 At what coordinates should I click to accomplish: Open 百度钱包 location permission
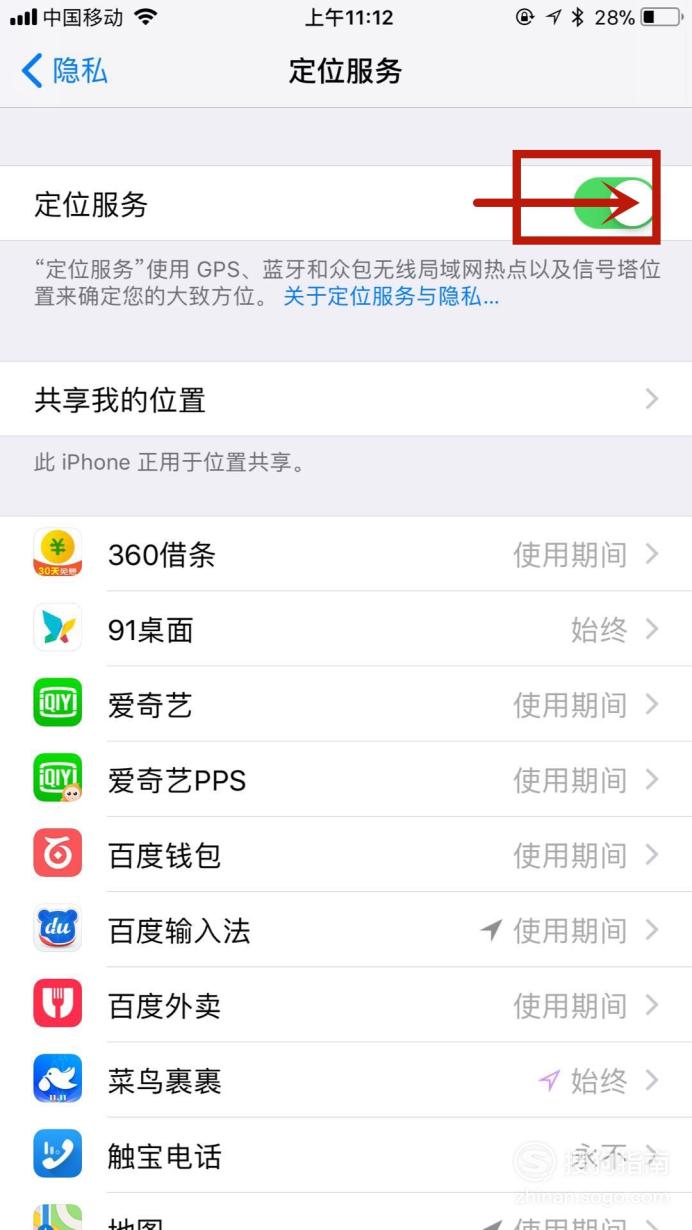pos(346,855)
